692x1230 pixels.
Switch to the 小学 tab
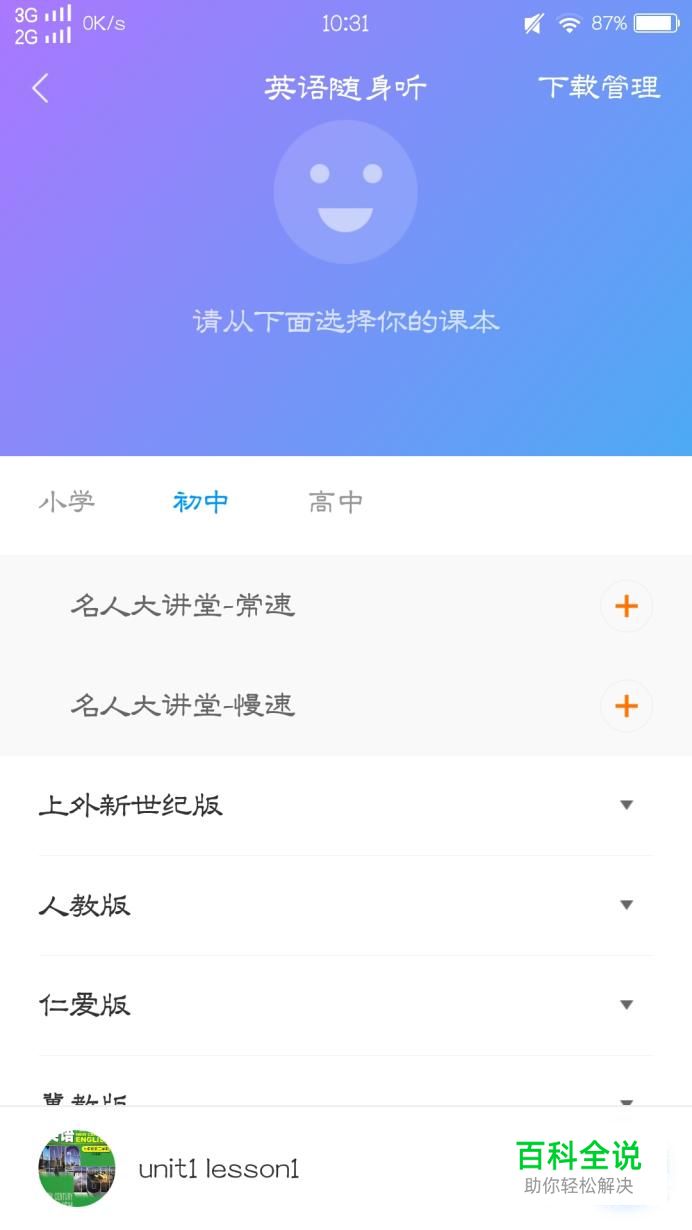[67, 502]
